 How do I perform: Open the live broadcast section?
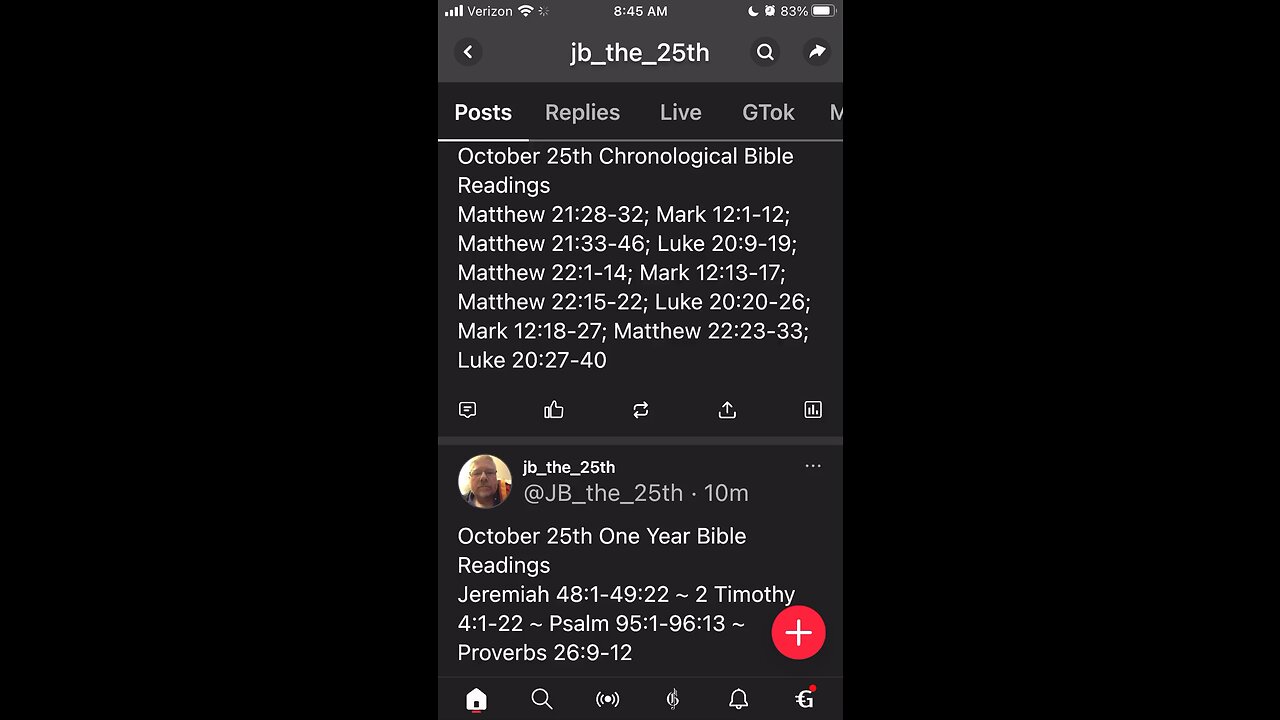click(x=607, y=699)
